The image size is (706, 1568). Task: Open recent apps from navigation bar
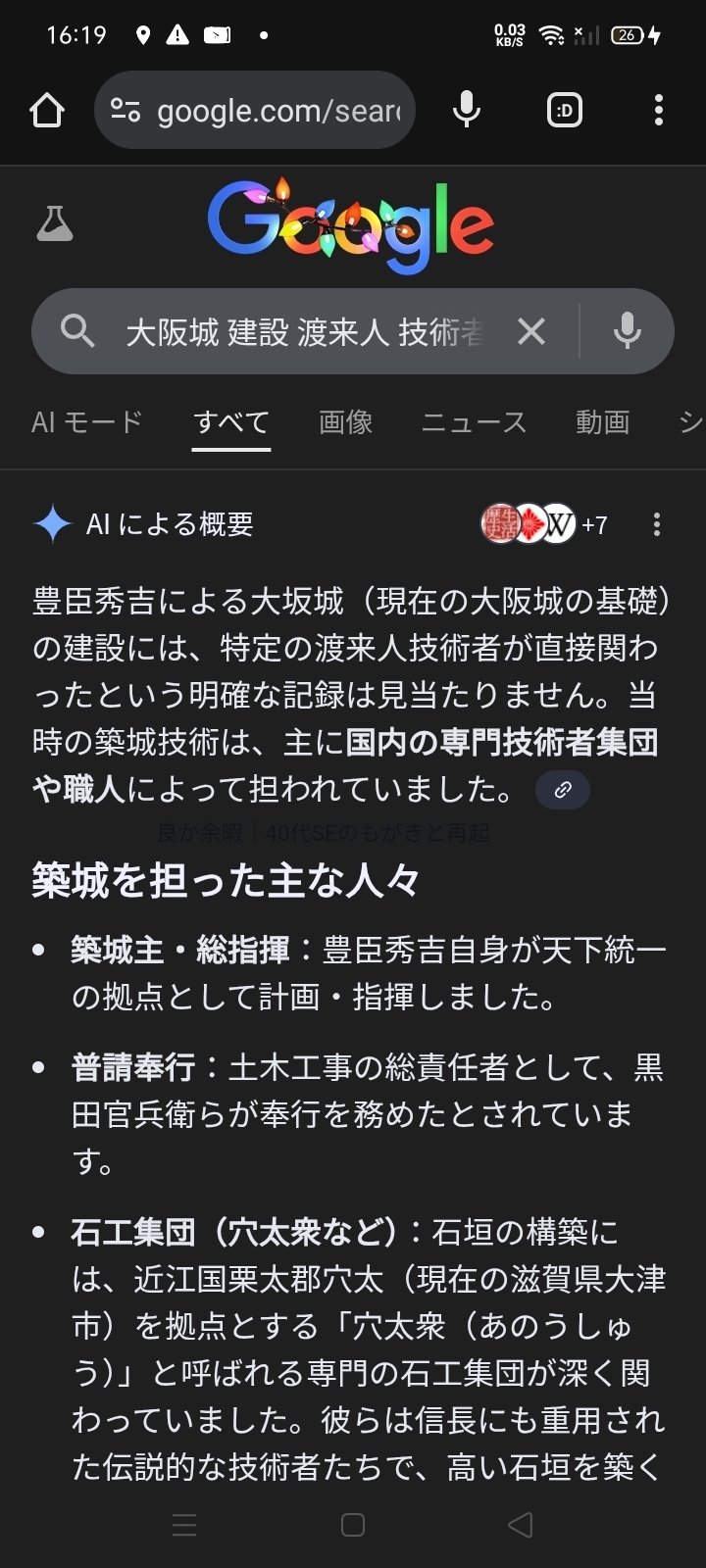coord(184,1525)
